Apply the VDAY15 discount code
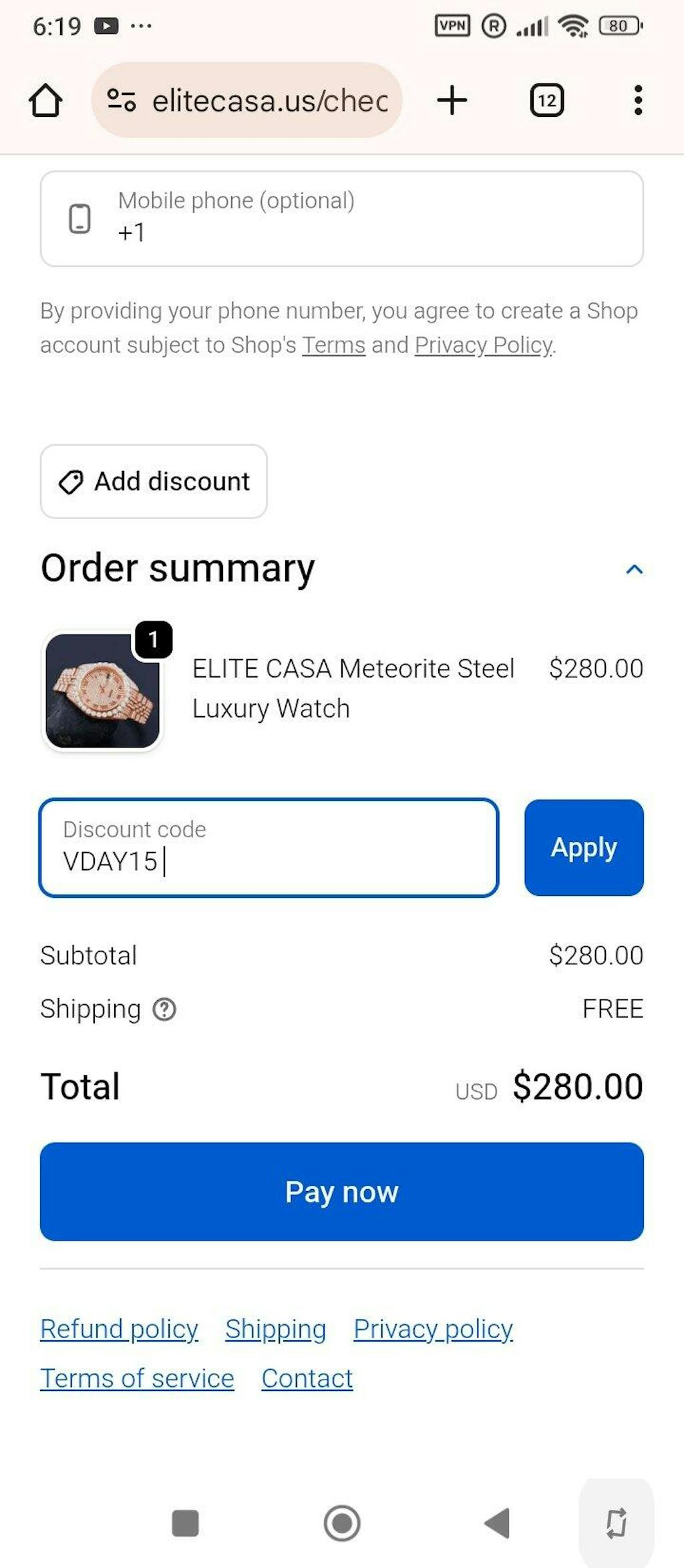 pos(584,847)
